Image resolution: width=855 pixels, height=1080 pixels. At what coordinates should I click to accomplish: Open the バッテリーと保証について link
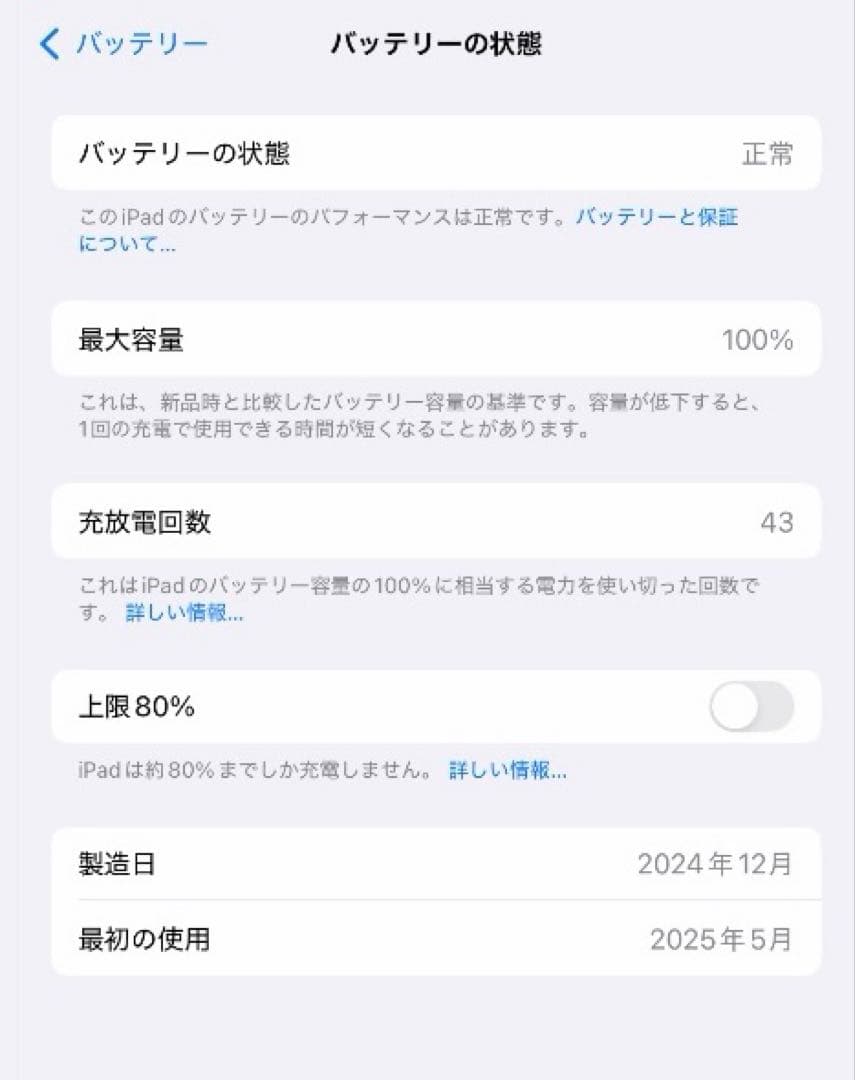click(x=655, y=217)
